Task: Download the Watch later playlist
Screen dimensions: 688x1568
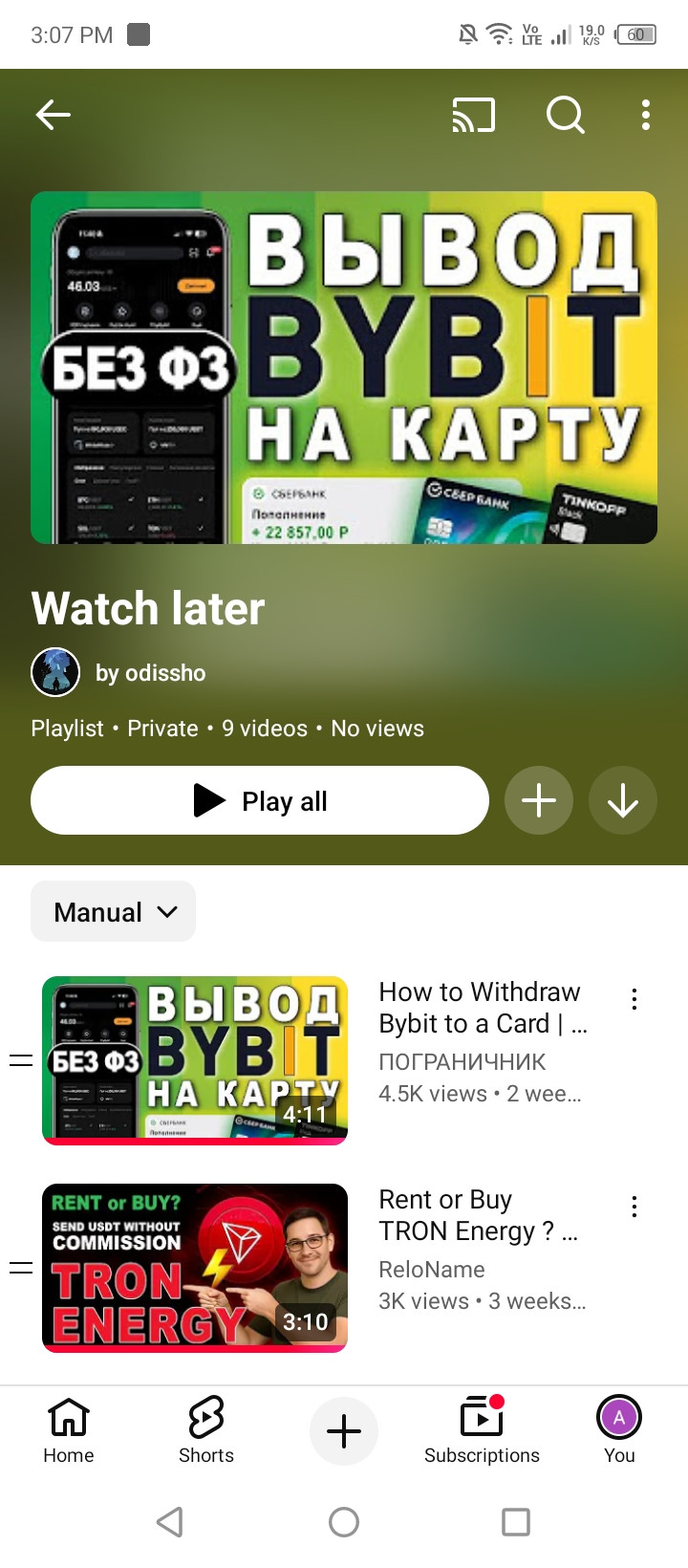Action: click(x=623, y=800)
